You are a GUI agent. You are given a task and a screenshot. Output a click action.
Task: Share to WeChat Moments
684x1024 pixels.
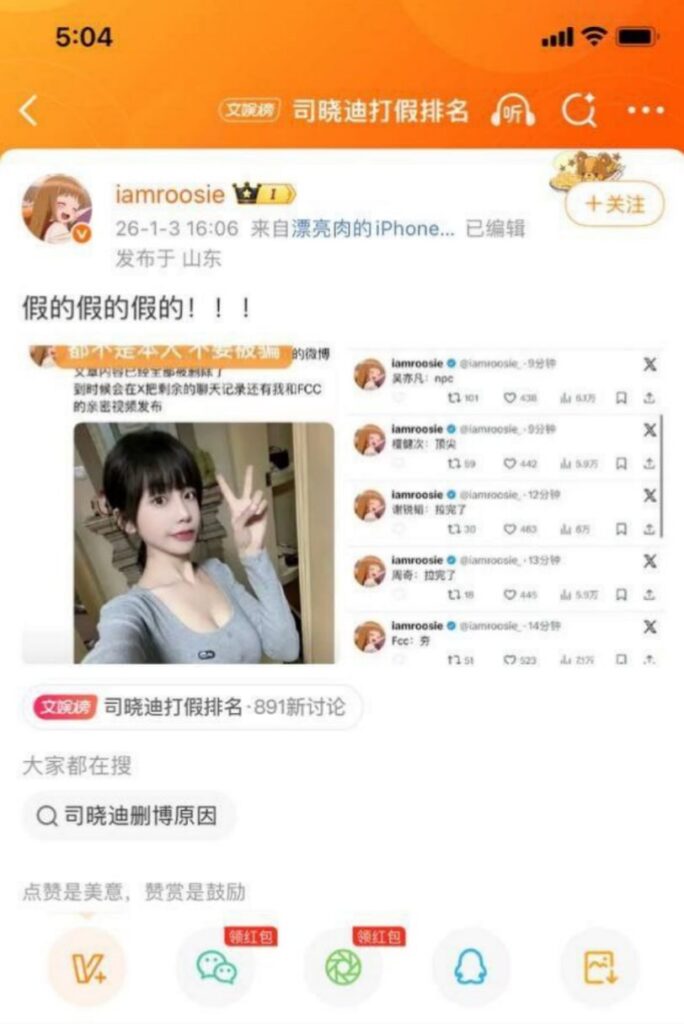344,967
